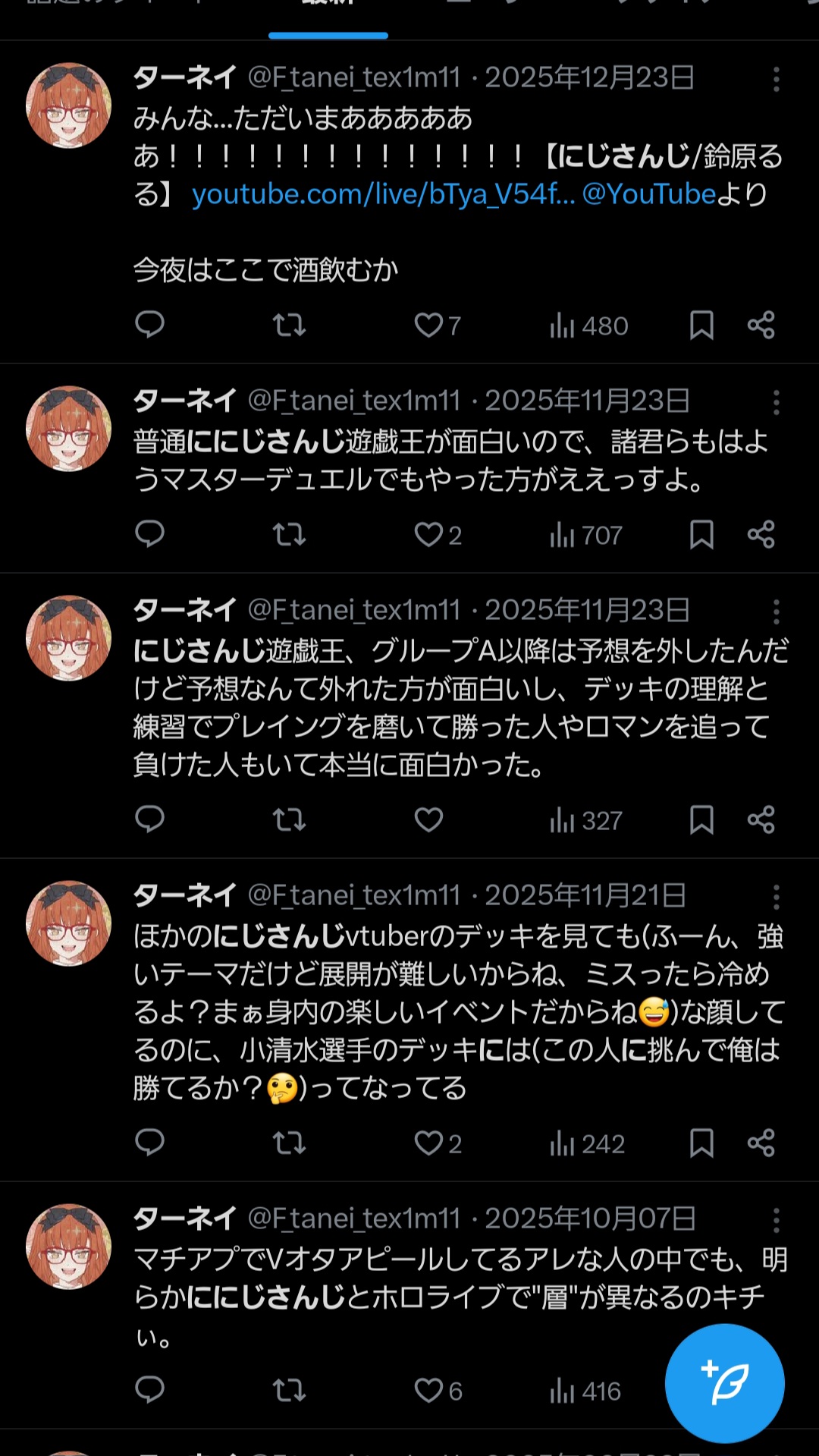Like the post with 327 views

[429, 820]
